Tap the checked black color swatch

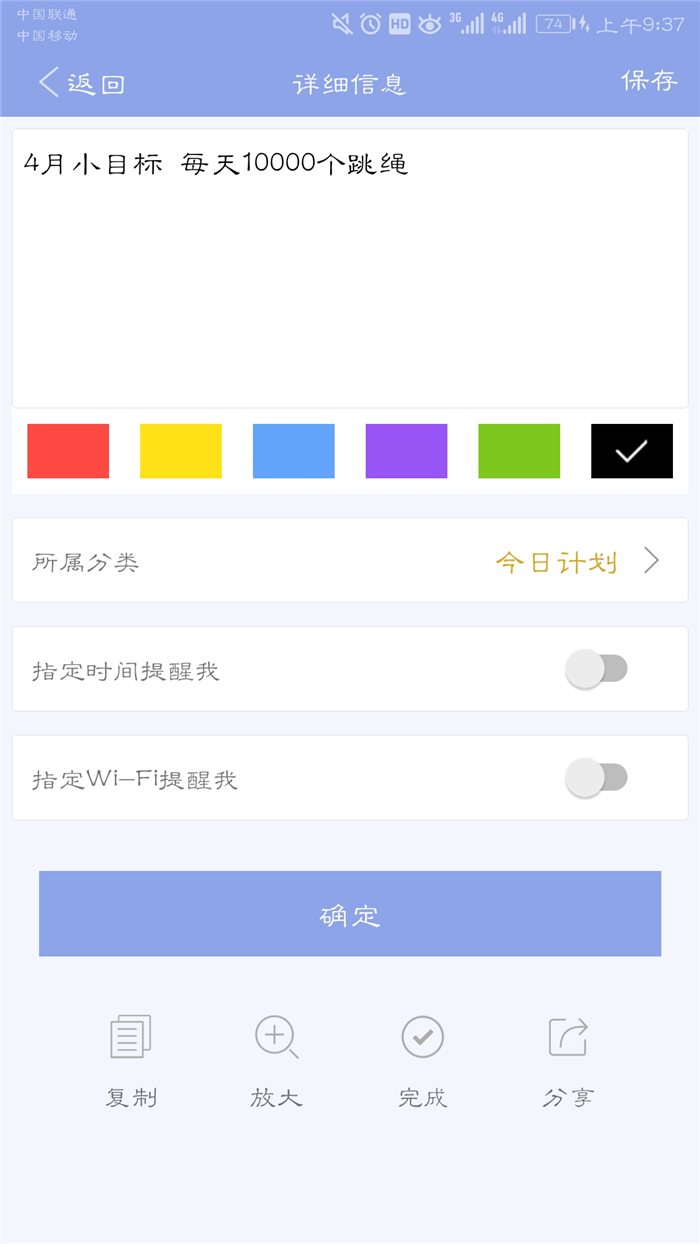632,451
